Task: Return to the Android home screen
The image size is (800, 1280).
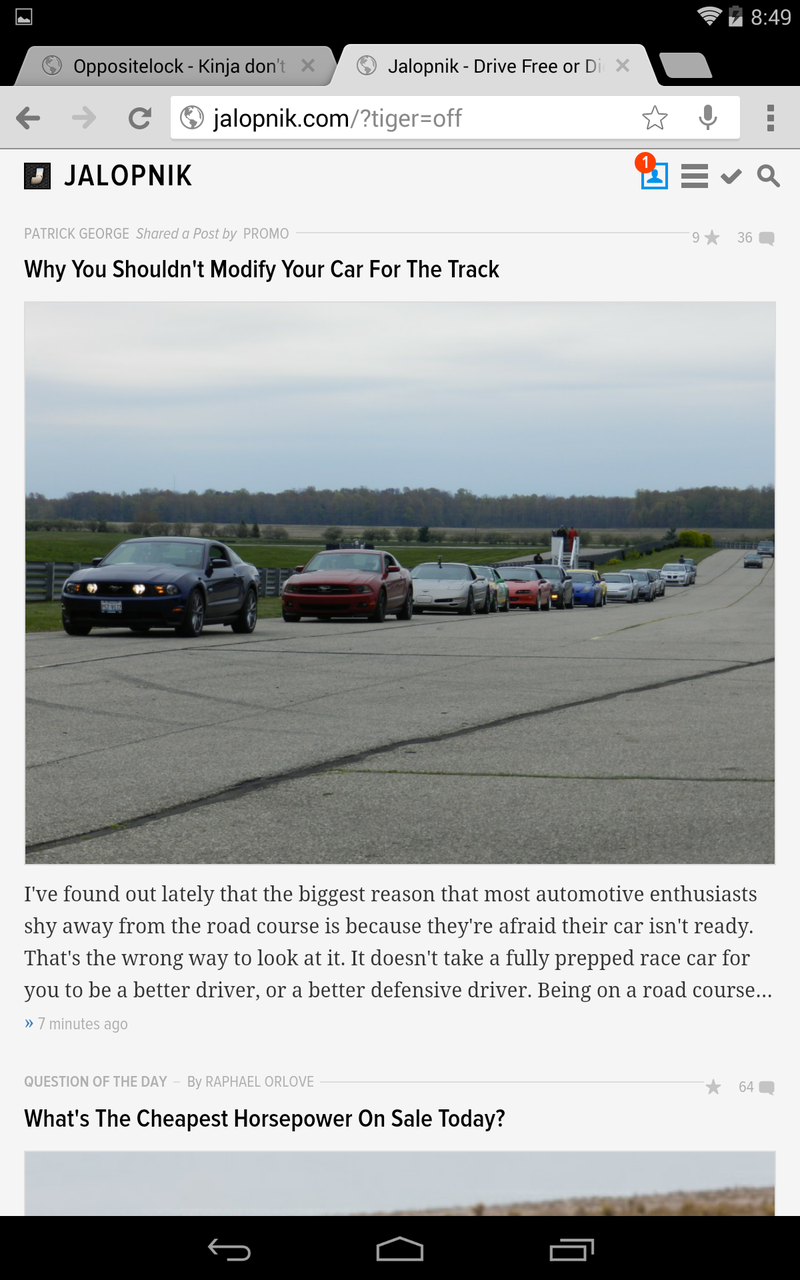Action: [x=400, y=1248]
